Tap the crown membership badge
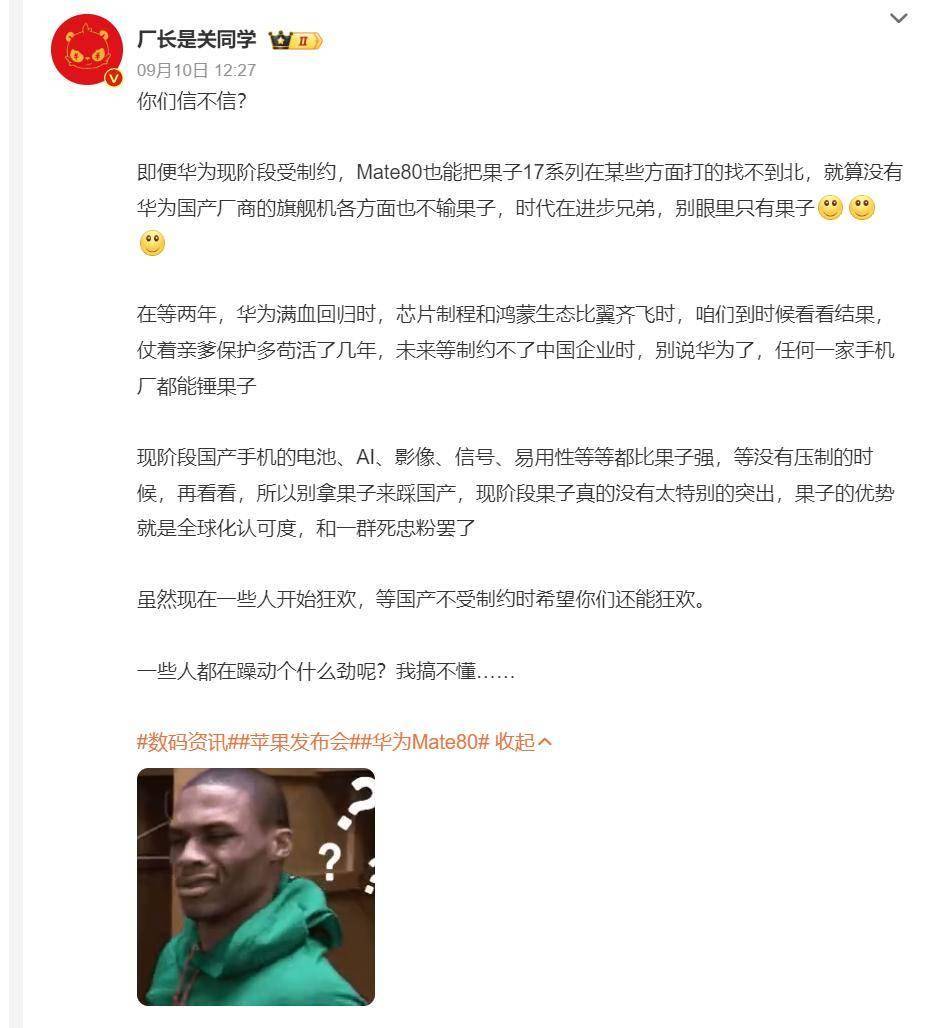Image resolution: width=933 pixels, height=1028 pixels. pos(296,41)
